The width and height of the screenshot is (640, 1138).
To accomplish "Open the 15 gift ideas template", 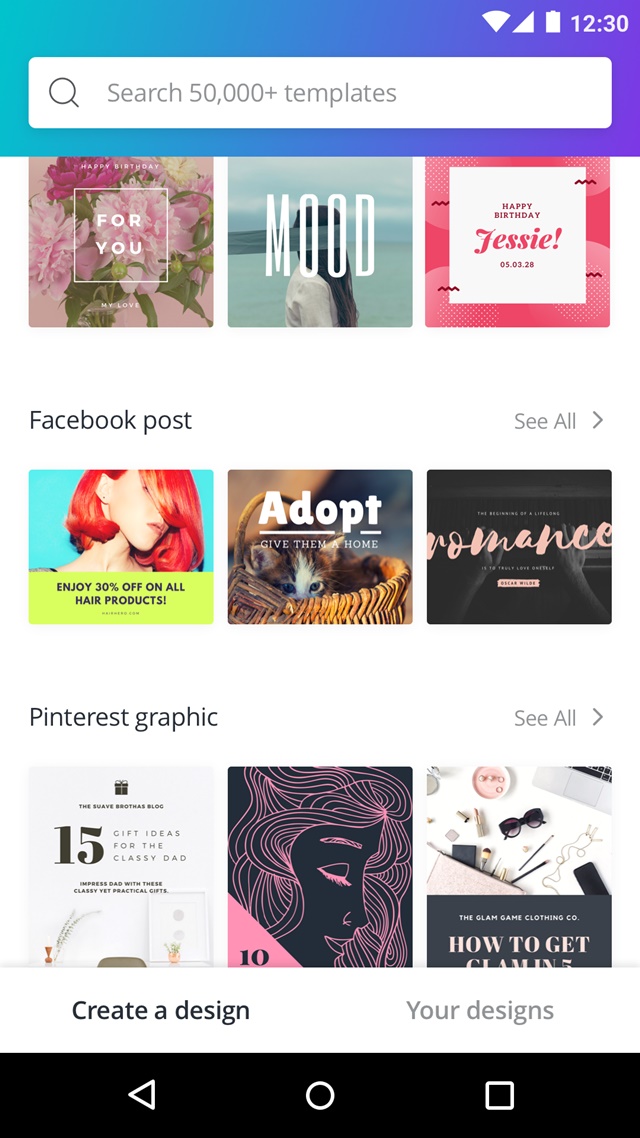I will (x=121, y=866).
